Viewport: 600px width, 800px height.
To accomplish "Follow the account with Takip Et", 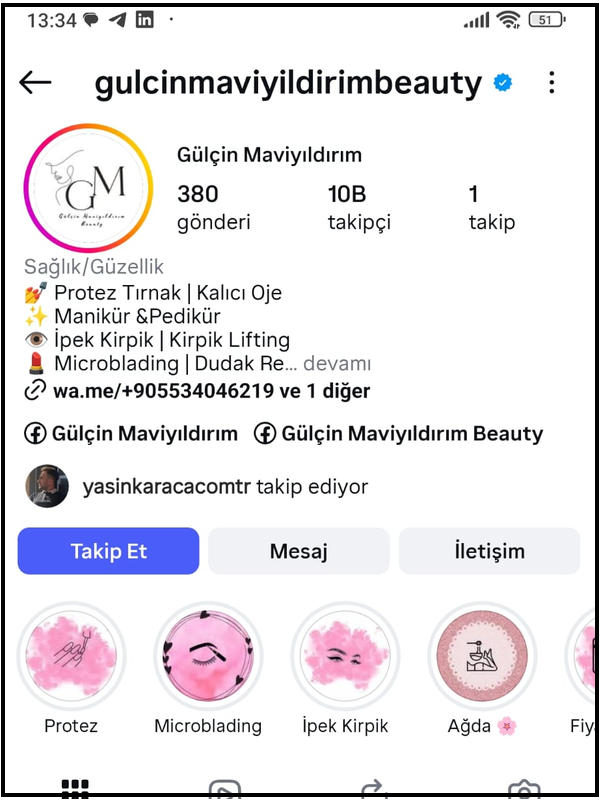I will point(108,551).
